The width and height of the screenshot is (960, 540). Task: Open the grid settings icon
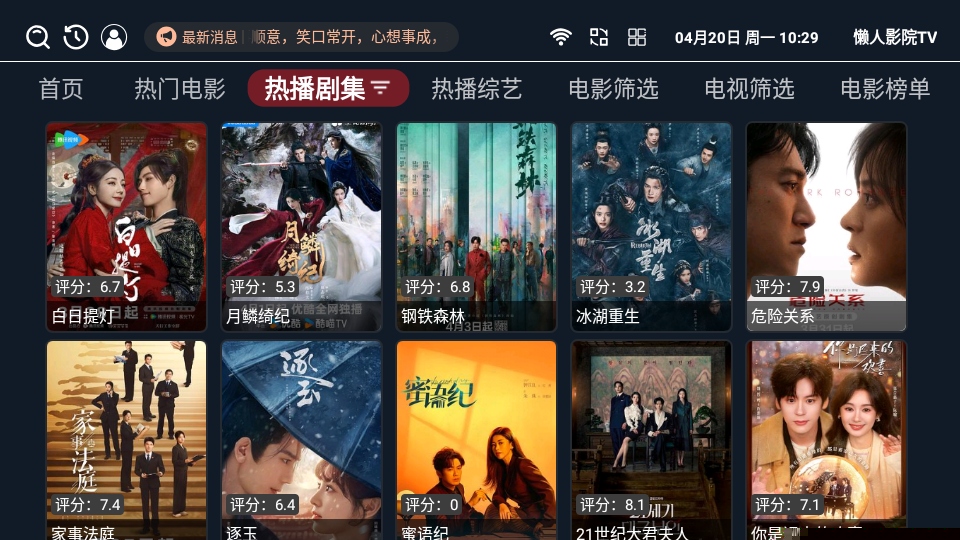point(637,38)
